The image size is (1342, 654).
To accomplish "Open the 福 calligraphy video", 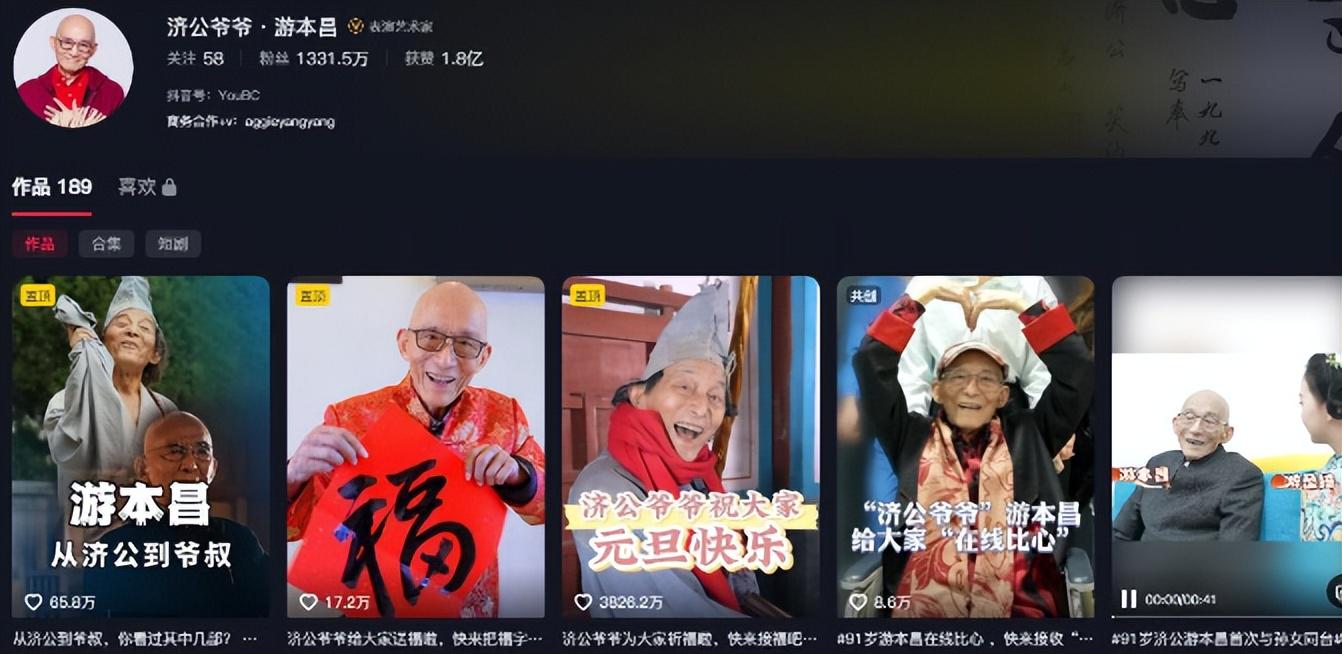I will pos(416,446).
